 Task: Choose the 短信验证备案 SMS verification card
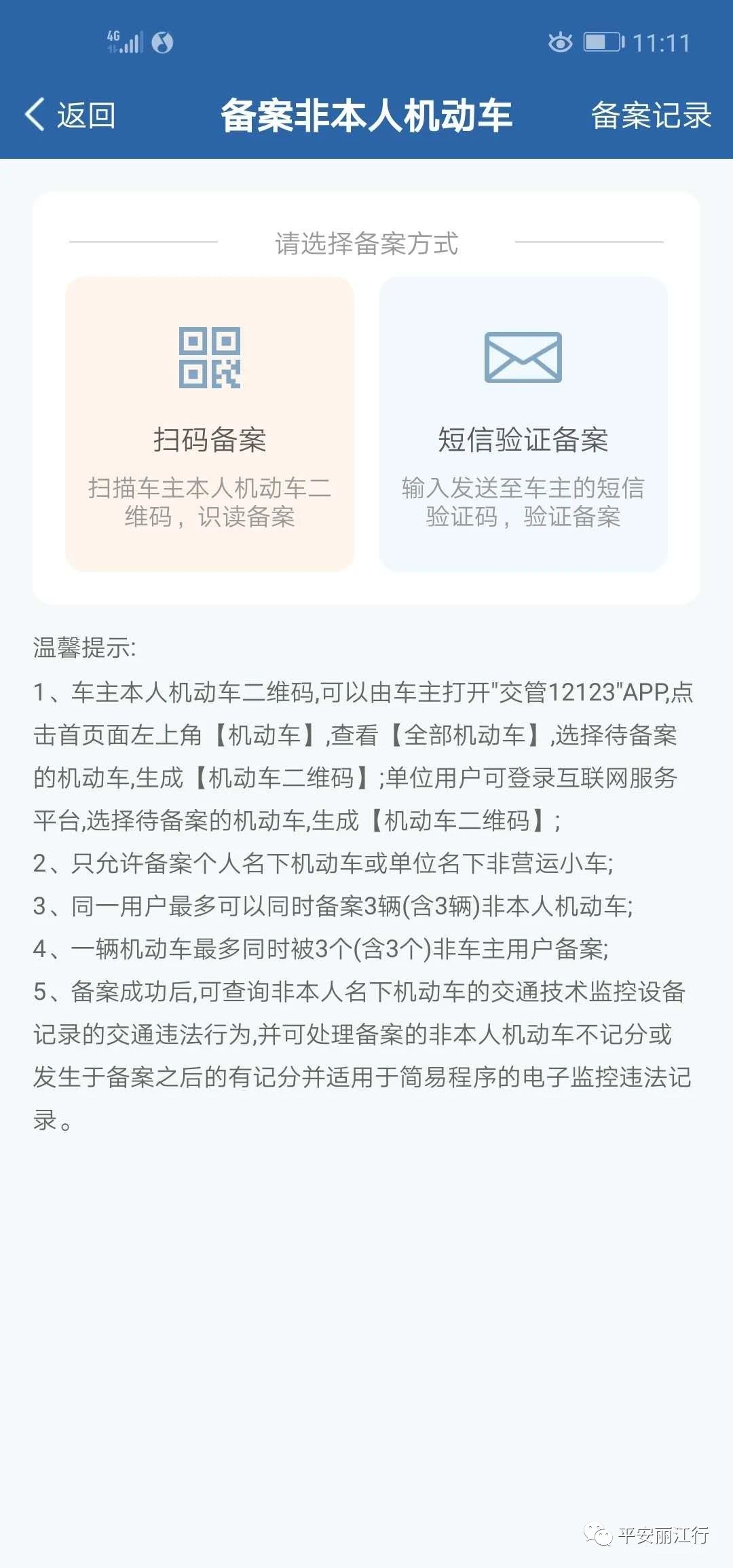(523, 424)
